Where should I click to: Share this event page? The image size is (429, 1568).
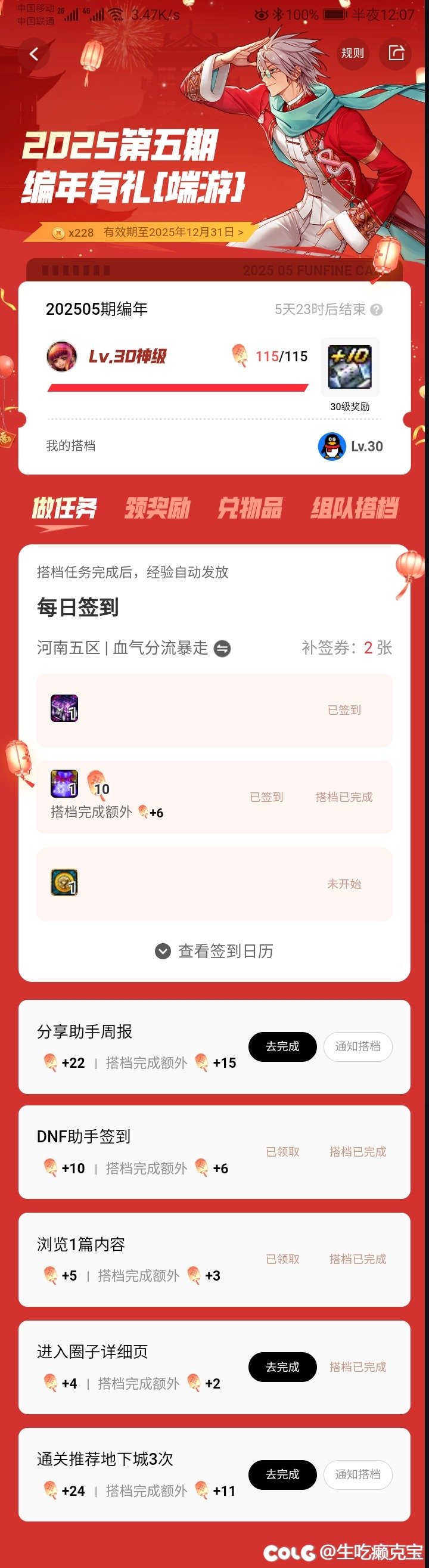pos(396,54)
